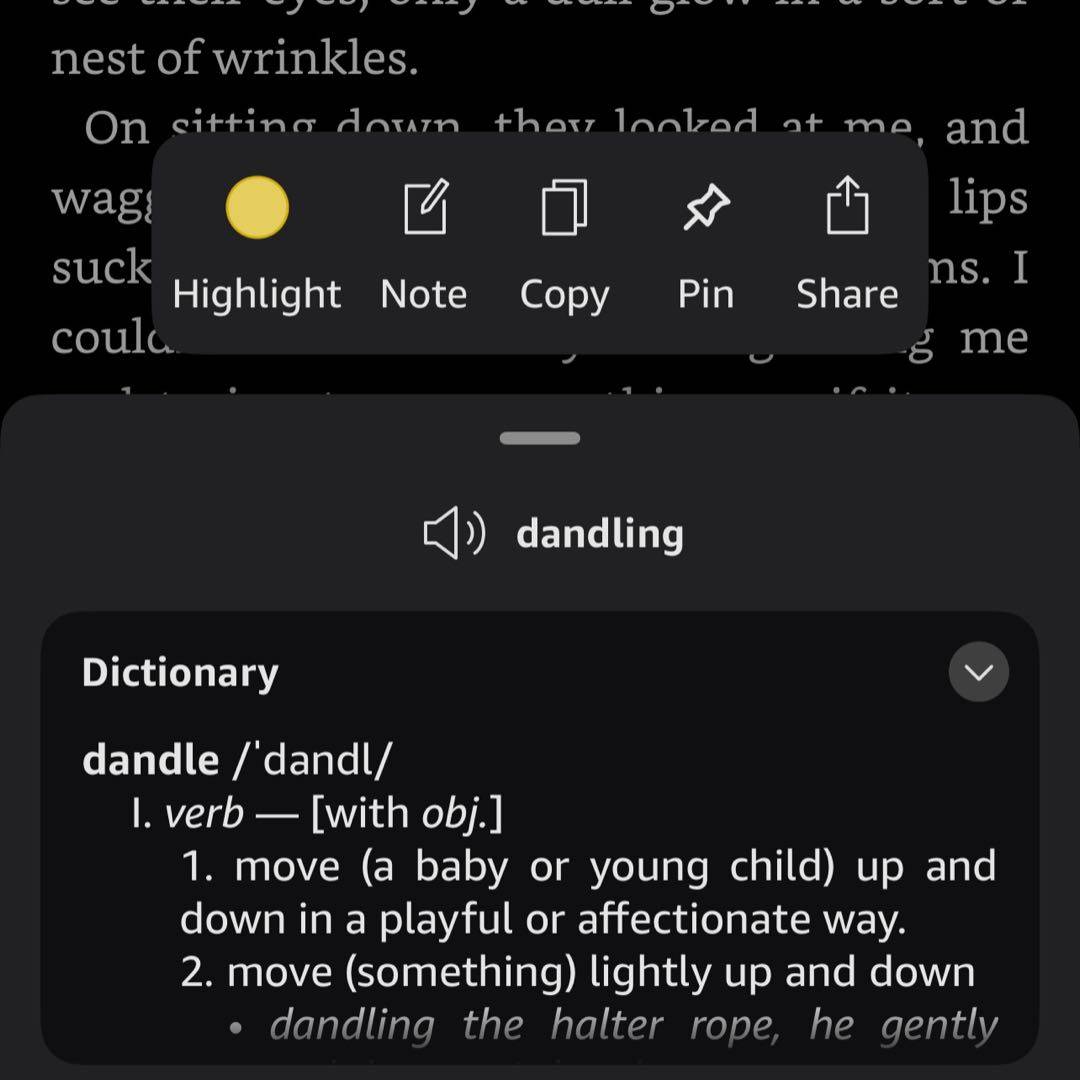Pin the selected word
Image resolution: width=1080 pixels, height=1080 pixels.
(x=706, y=208)
